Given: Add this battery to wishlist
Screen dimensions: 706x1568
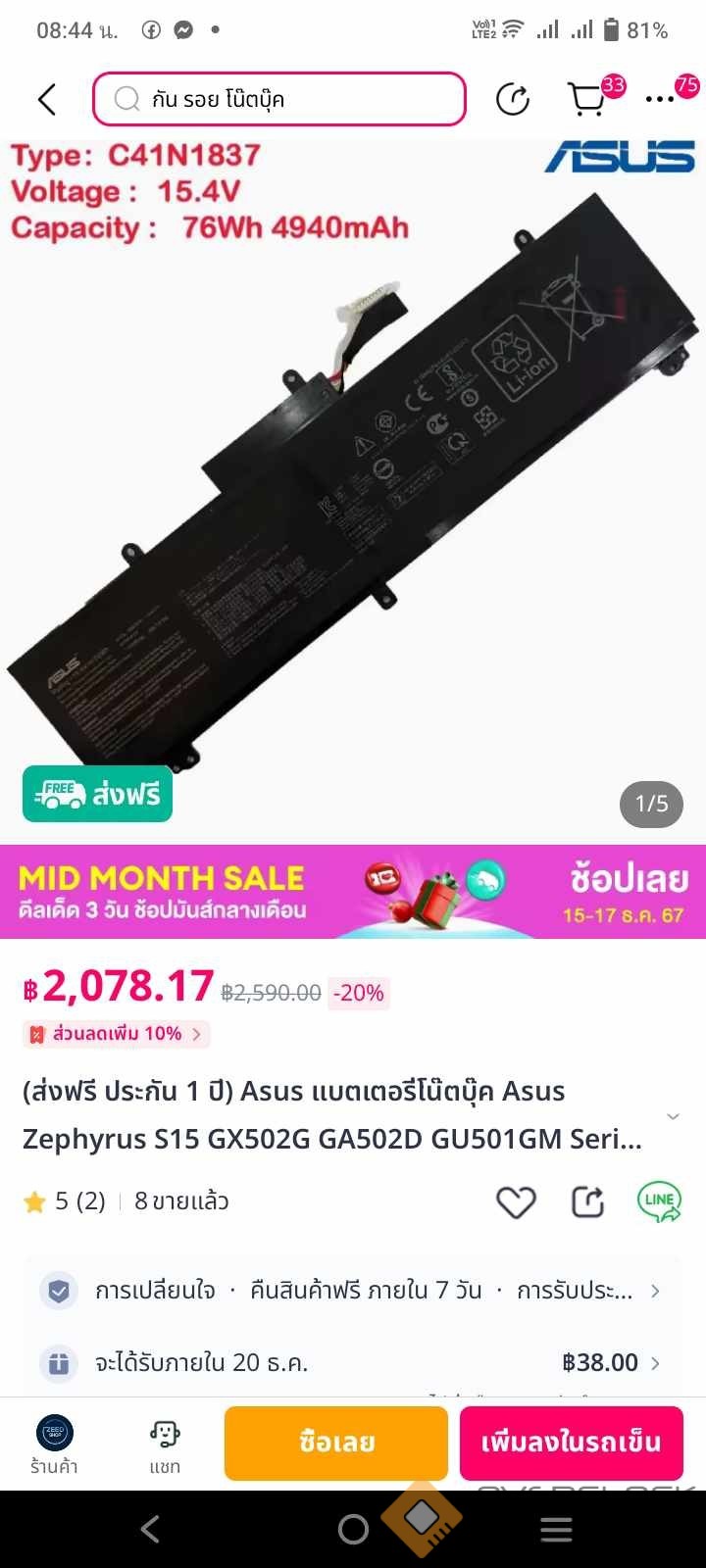Looking at the screenshot, I should [x=515, y=1202].
